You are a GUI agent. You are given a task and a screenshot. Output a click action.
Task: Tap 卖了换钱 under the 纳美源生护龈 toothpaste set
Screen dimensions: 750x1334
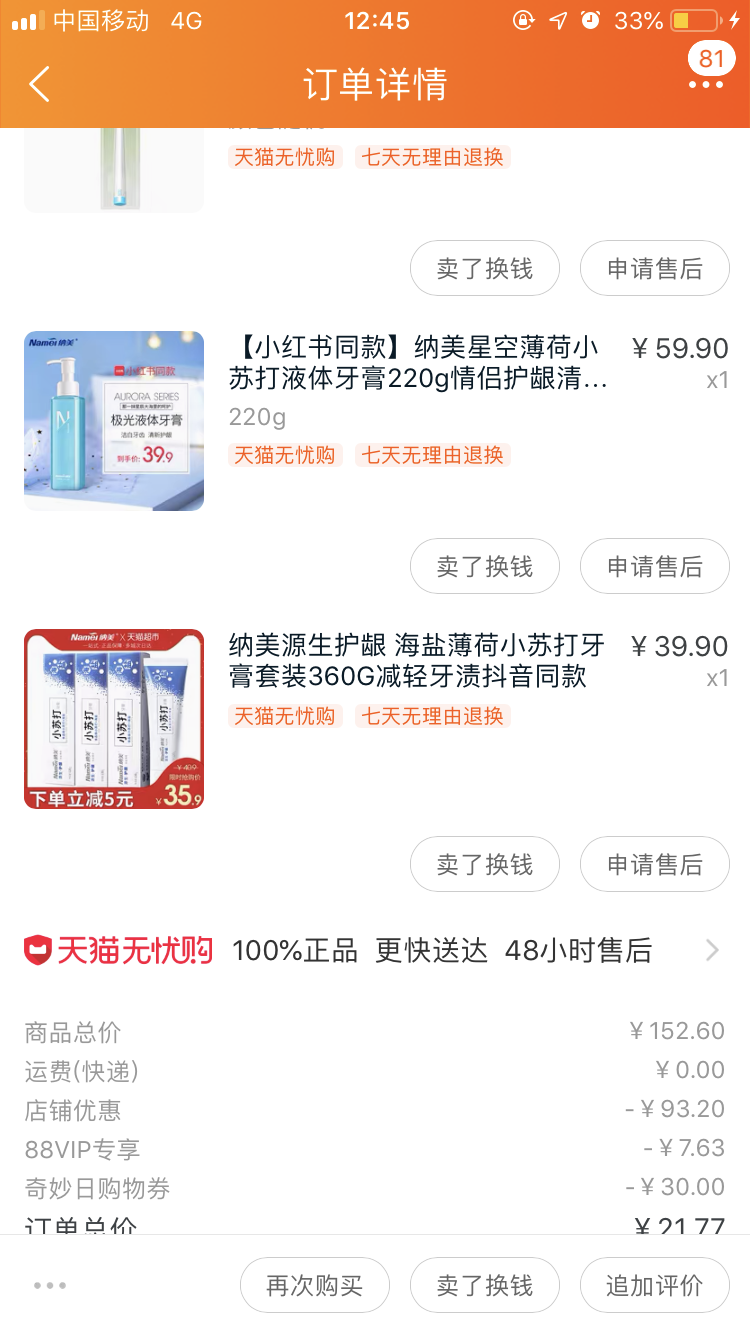(485, 865)
